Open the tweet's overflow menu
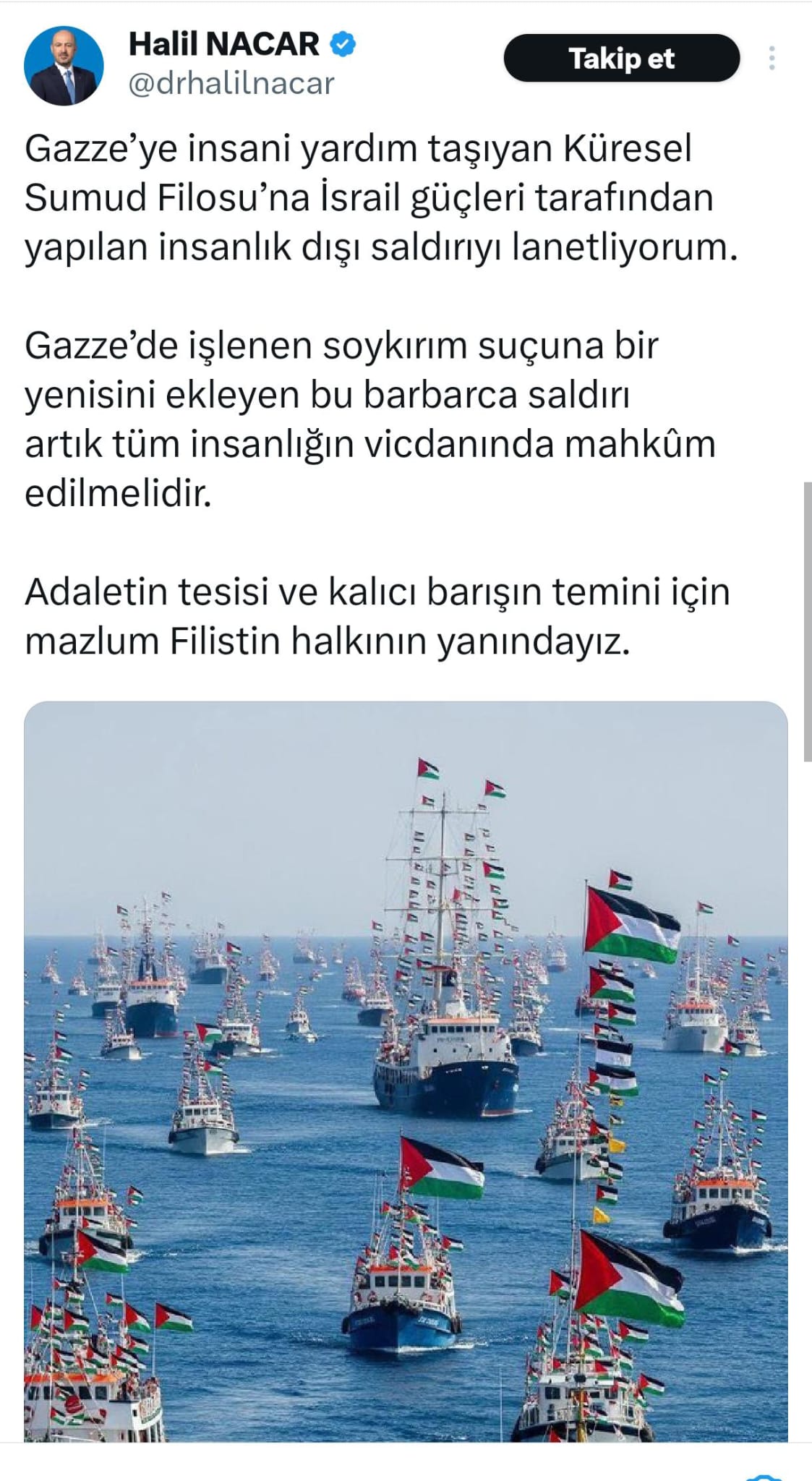This screenshot has height=1481, width=812. point(772,59)
